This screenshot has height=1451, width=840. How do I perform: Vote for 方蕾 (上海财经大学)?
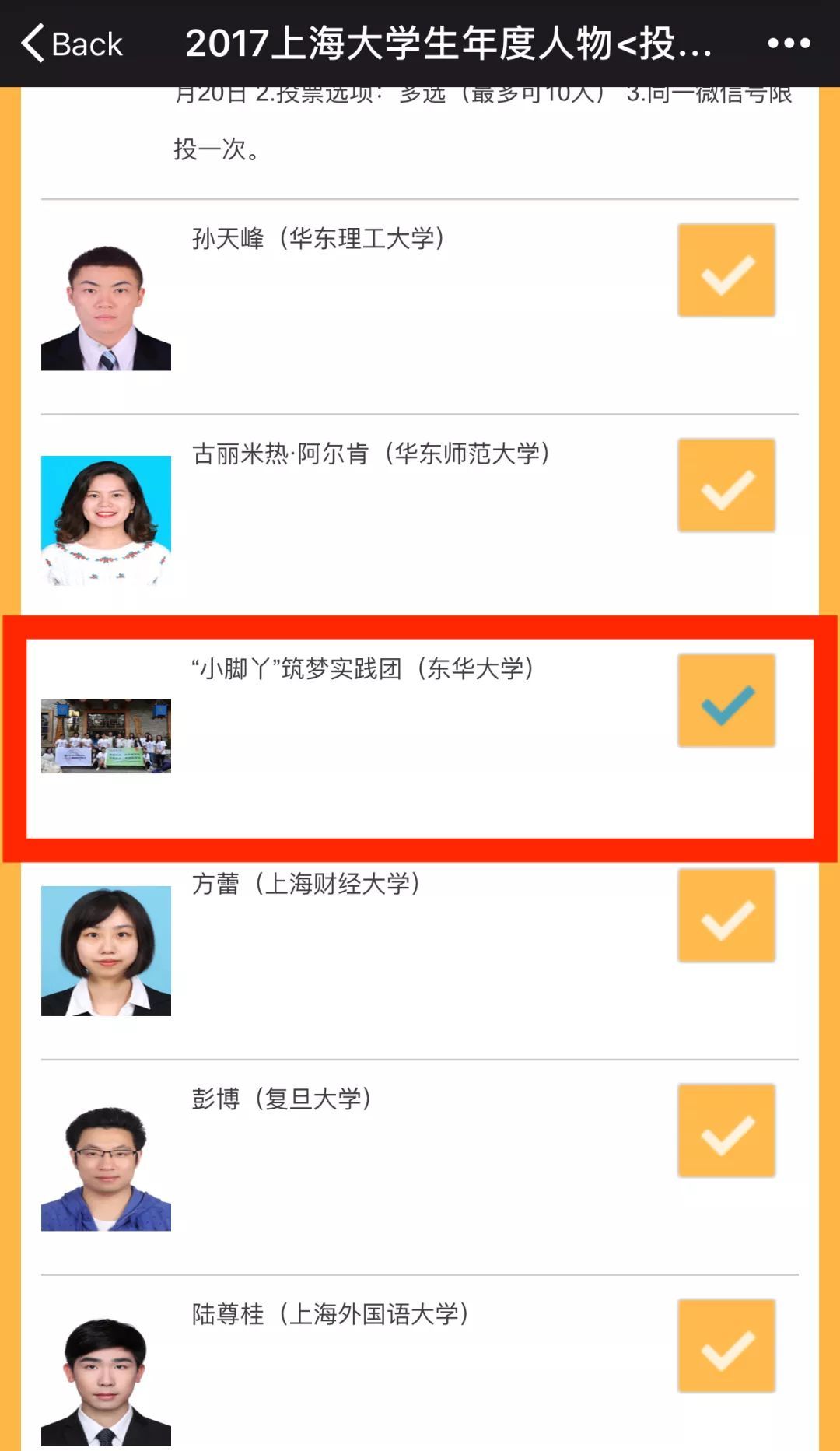click(x=726, y=916)
